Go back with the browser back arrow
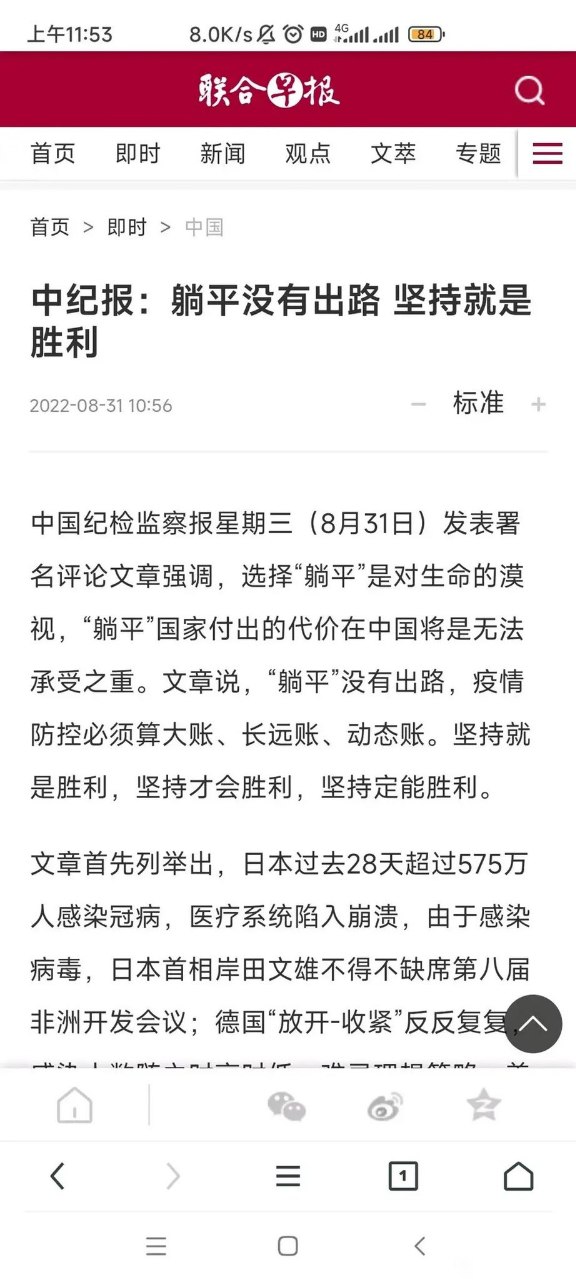Screen dimensions: 576x1280 click(x=57, y=1177)
